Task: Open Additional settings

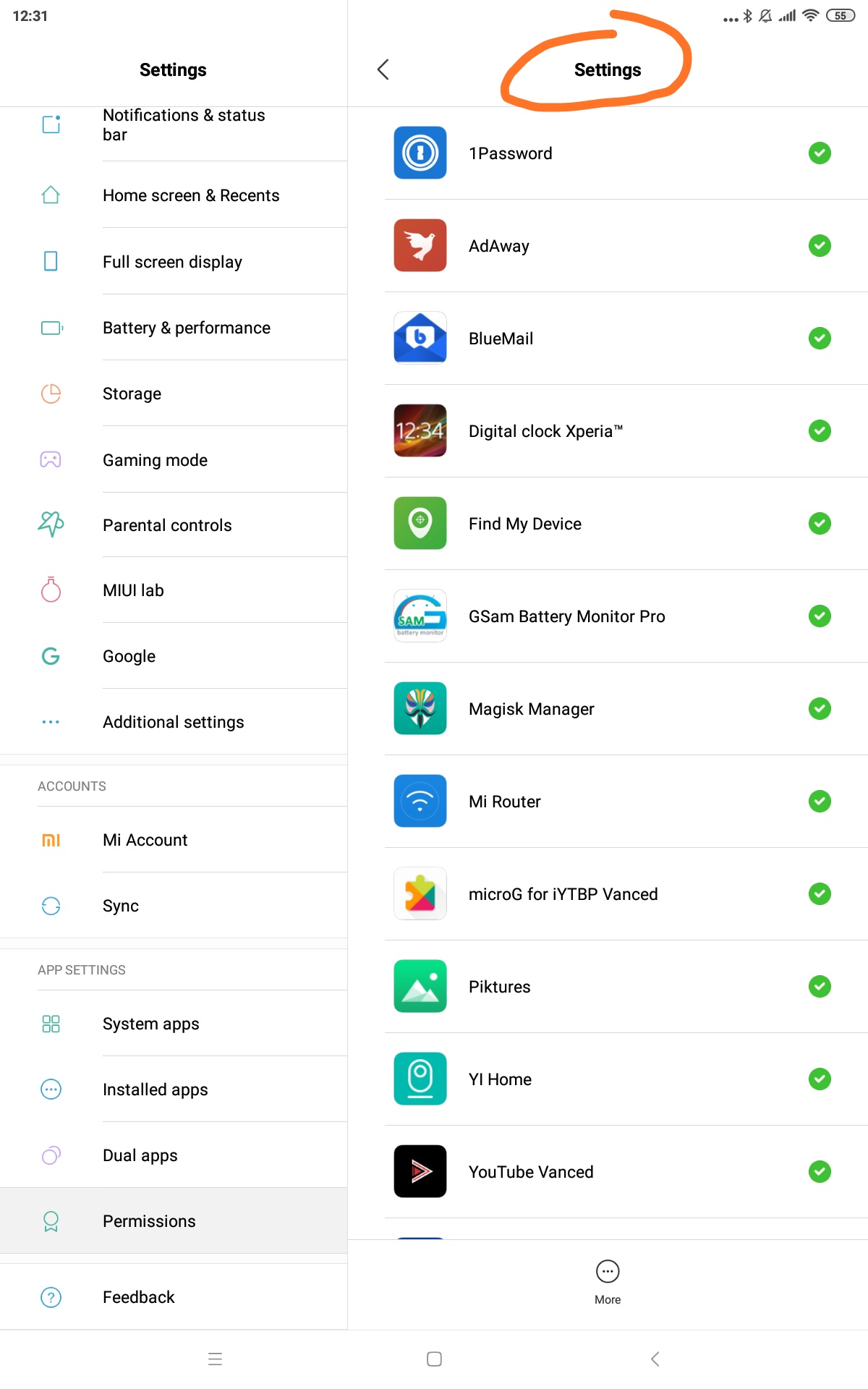Action: tap(174, 722)
